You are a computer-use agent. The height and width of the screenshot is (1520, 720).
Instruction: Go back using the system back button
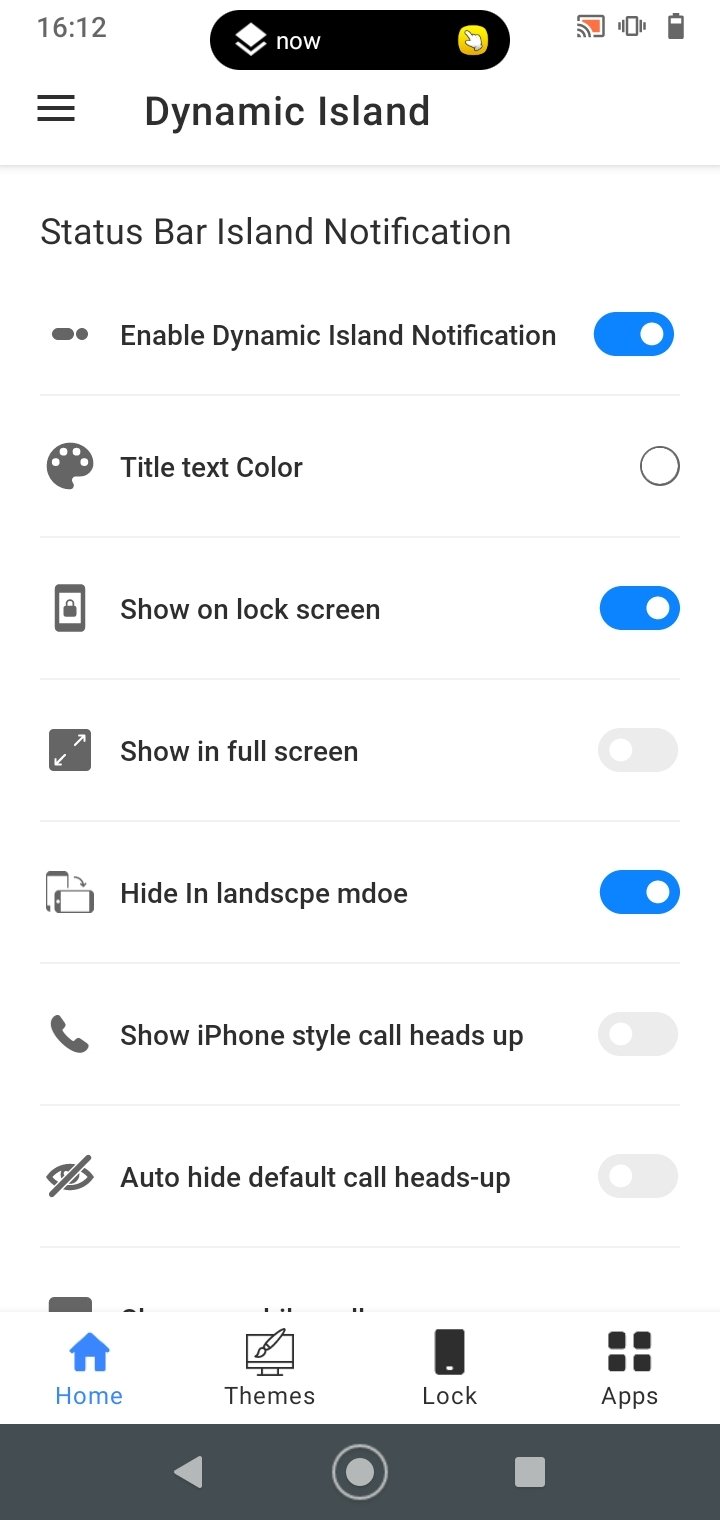click(x=188, y=1472)
